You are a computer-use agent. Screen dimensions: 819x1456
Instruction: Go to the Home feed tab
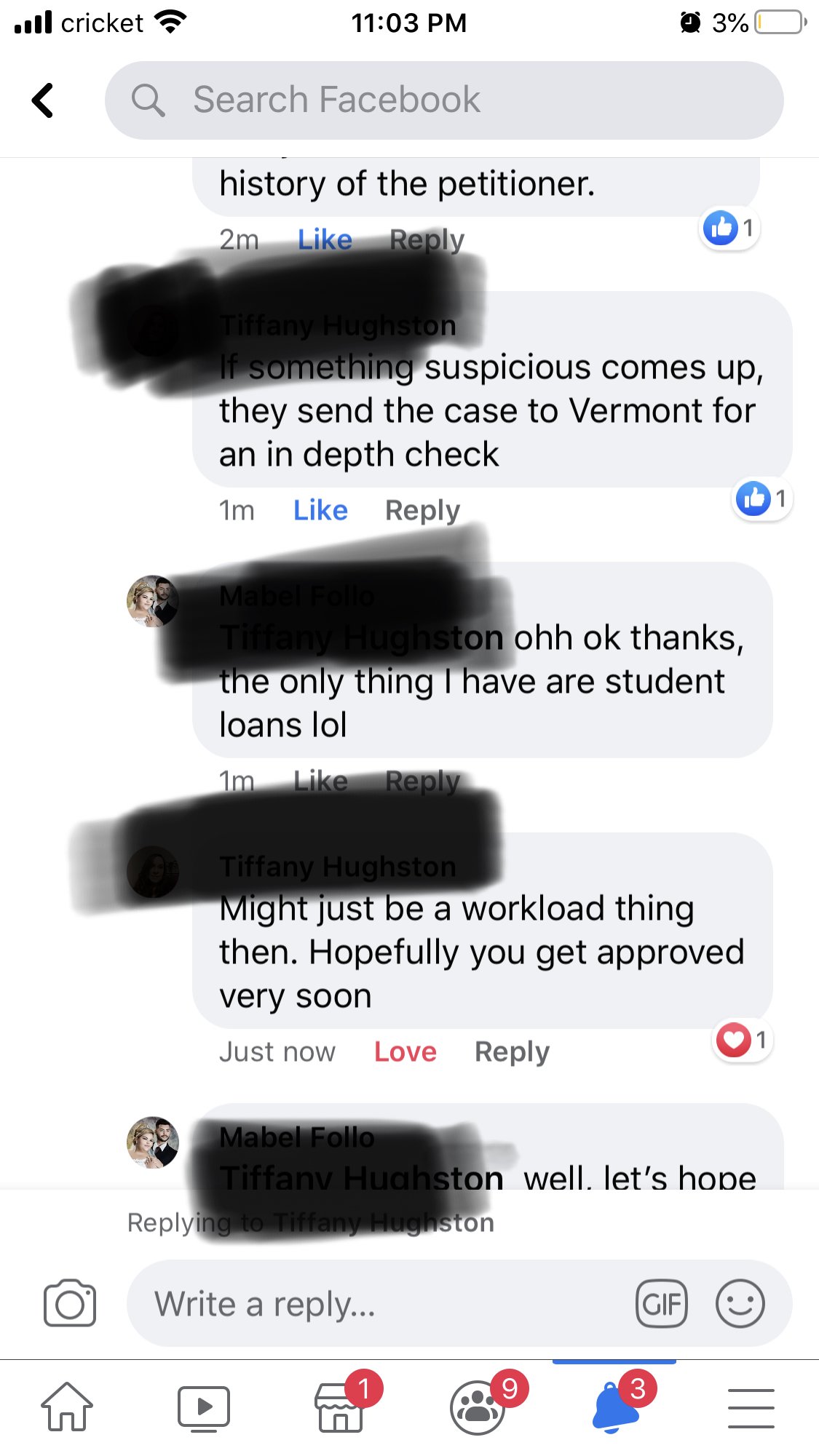[x=67, y=1407]
